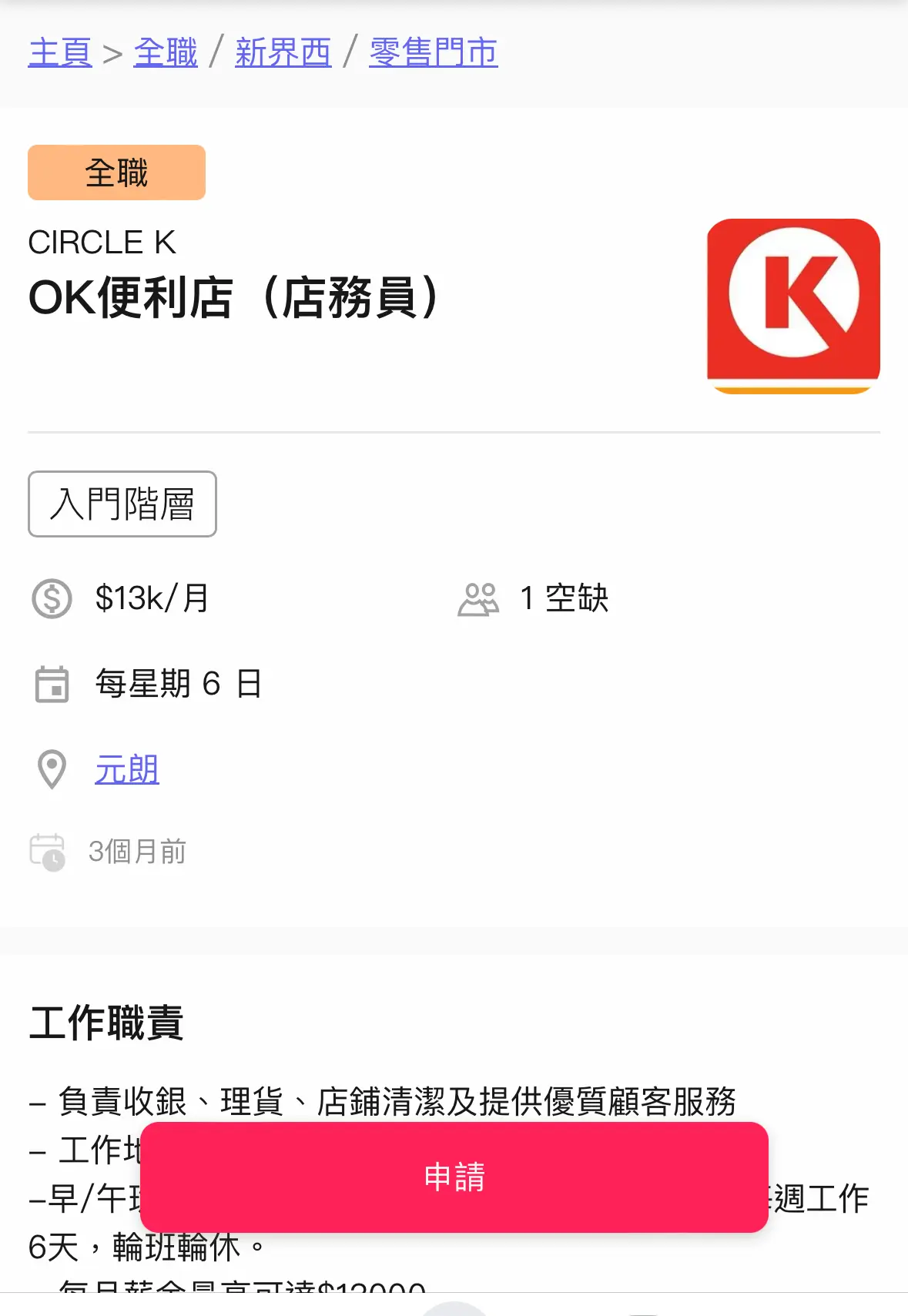Image resolution: width=908 pixels, height=1316 pixels.
Task: Open the 零售門市 category link
Action: click(x=433, y=53)
